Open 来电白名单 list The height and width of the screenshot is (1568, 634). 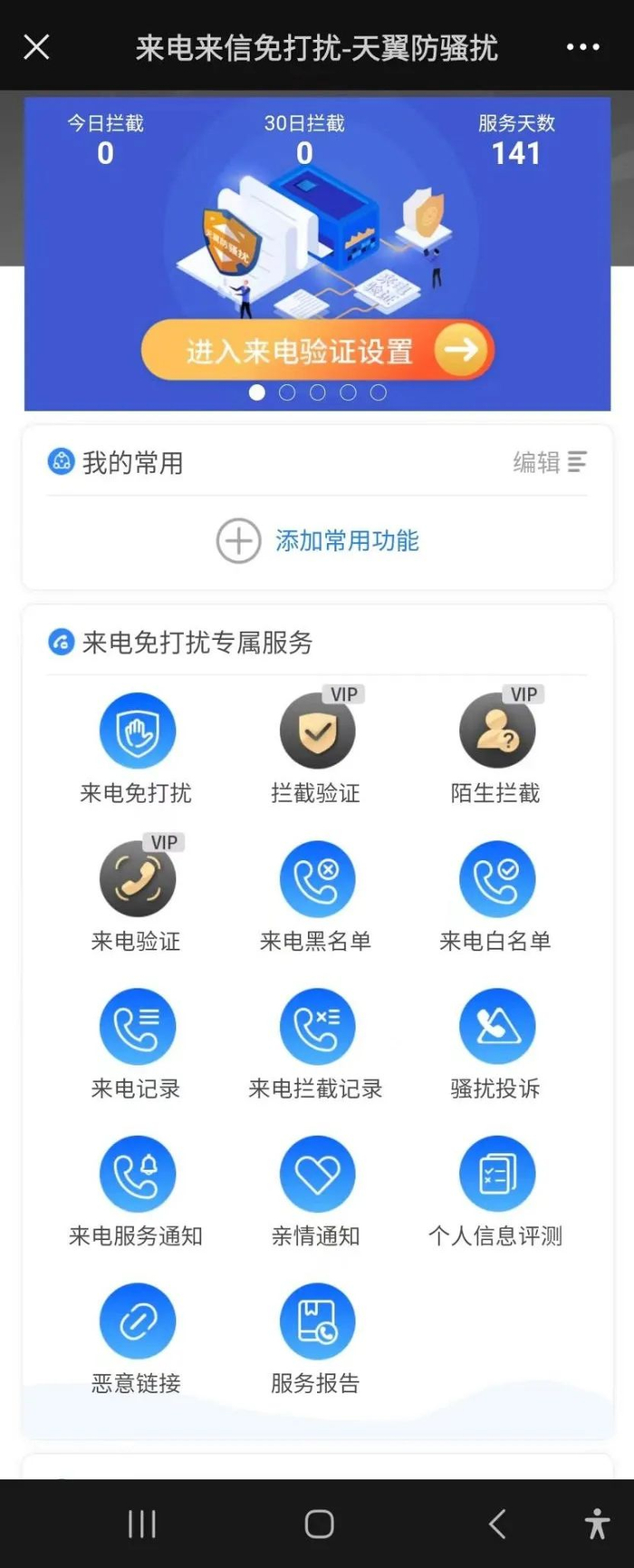click(x=496, y=879)
